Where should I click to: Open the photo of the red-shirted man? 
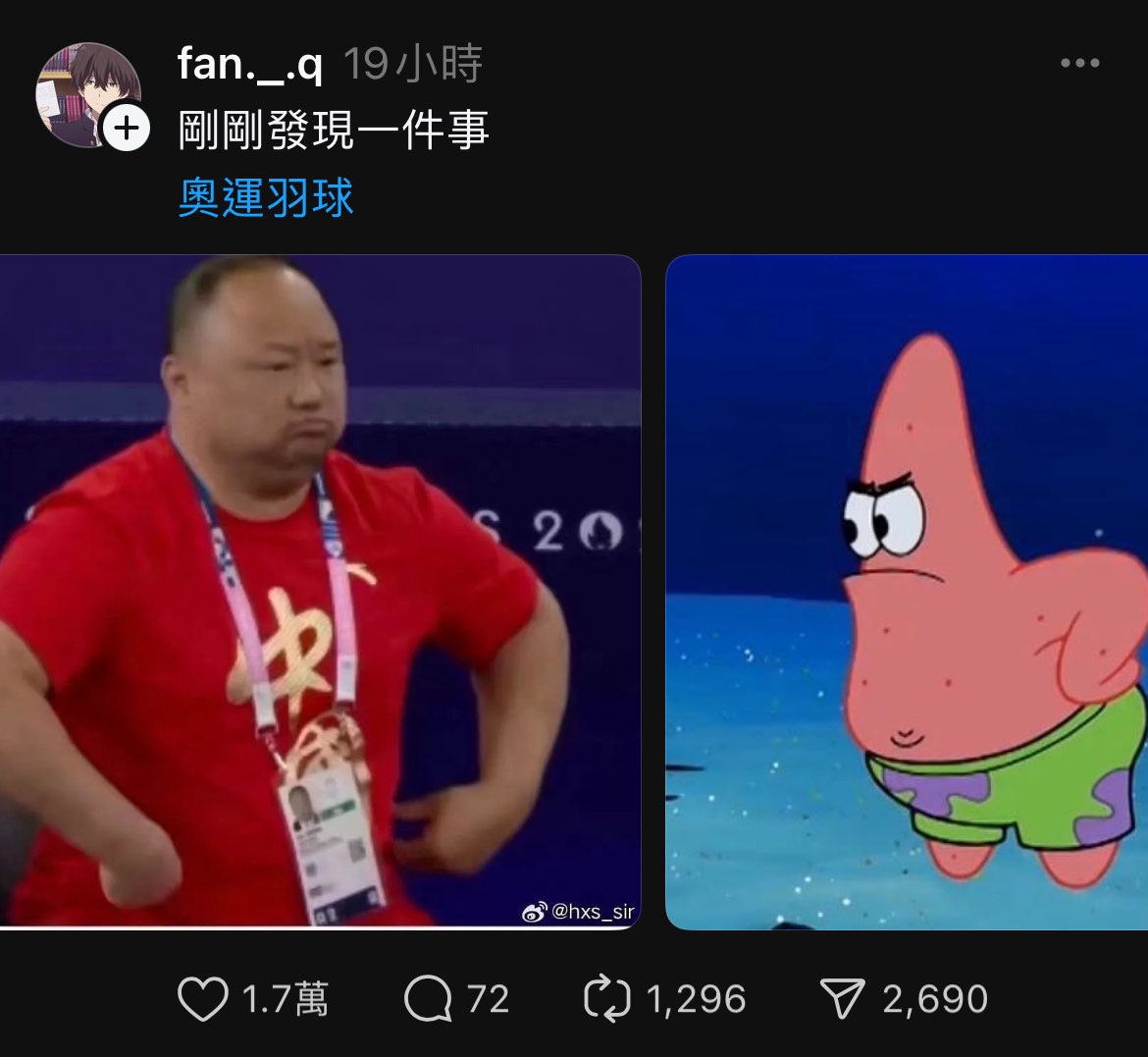(x=319, y=591)
